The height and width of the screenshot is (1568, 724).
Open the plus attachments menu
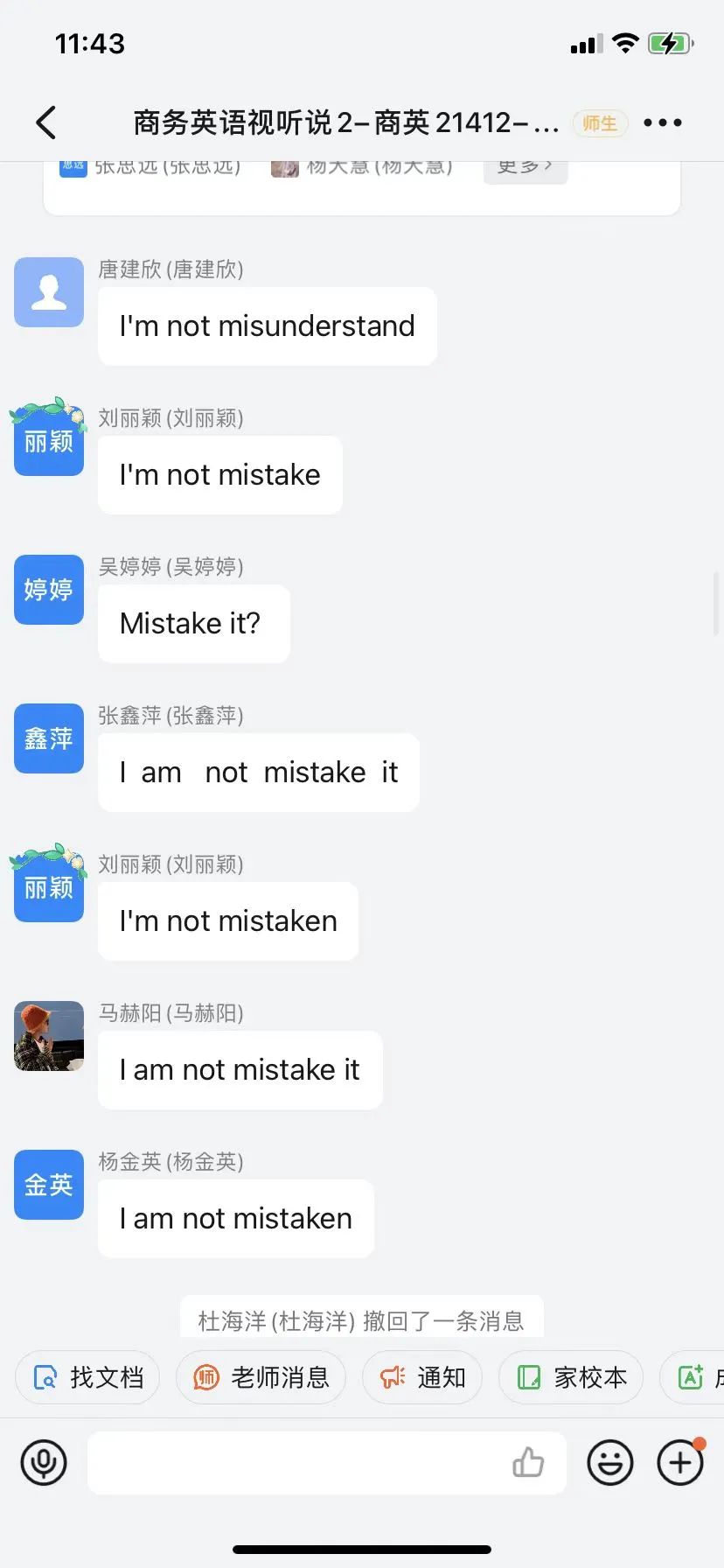point(679,1462)
